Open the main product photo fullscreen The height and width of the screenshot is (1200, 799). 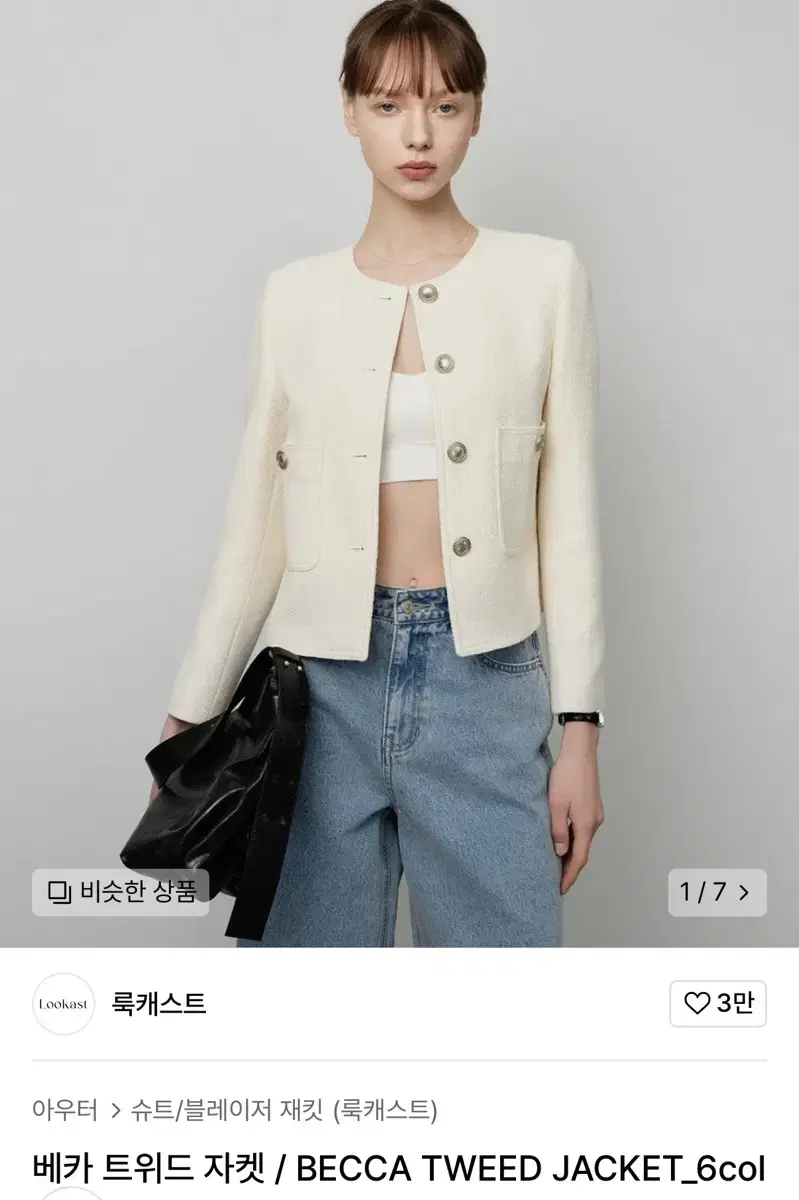pos(400,450)
